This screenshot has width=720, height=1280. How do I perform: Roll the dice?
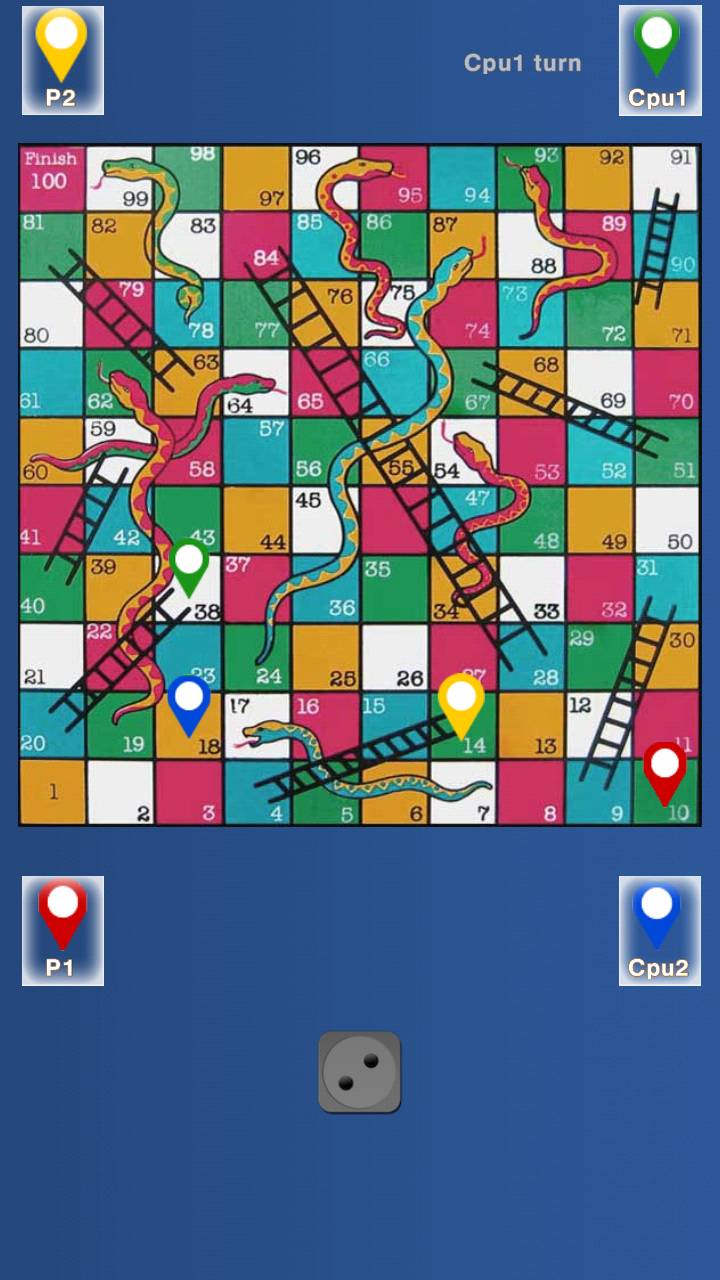(x=360, y=1072)
